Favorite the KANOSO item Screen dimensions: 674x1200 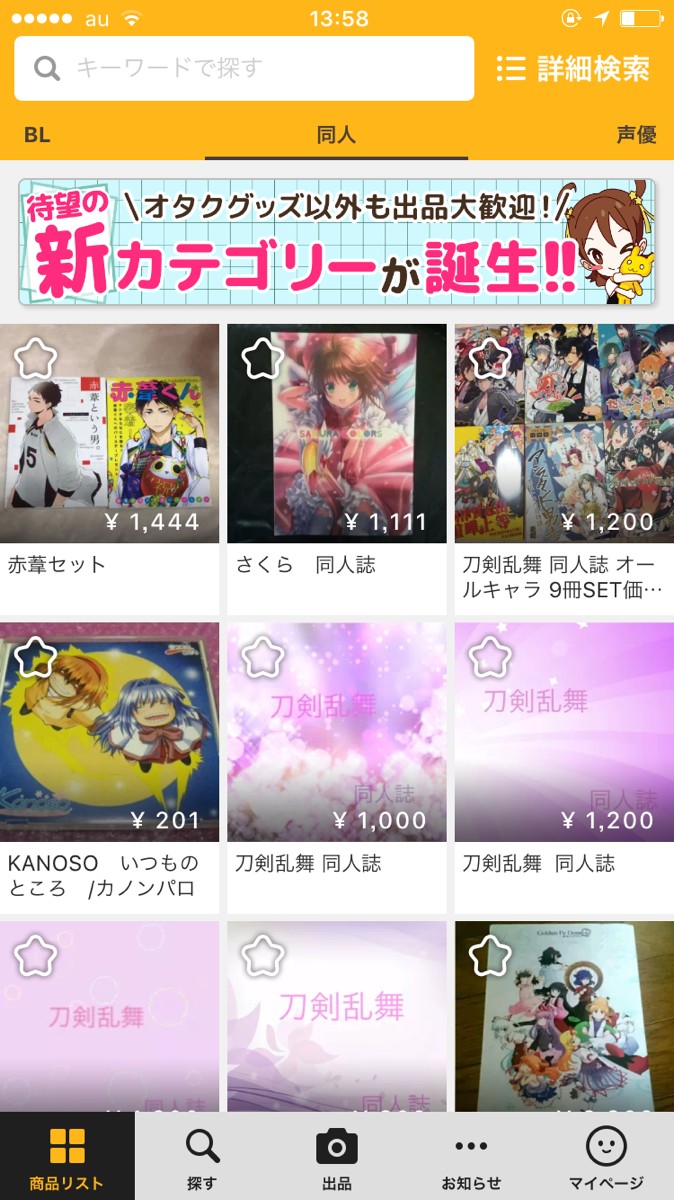(x=36, y=656)
